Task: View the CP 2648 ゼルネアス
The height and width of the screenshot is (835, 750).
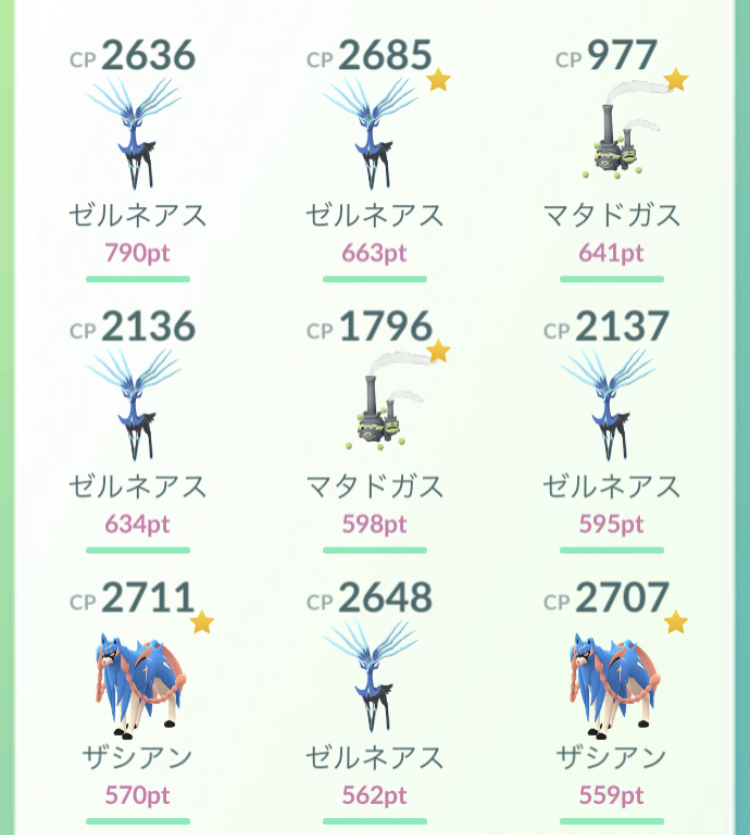Action: point(375,680)
